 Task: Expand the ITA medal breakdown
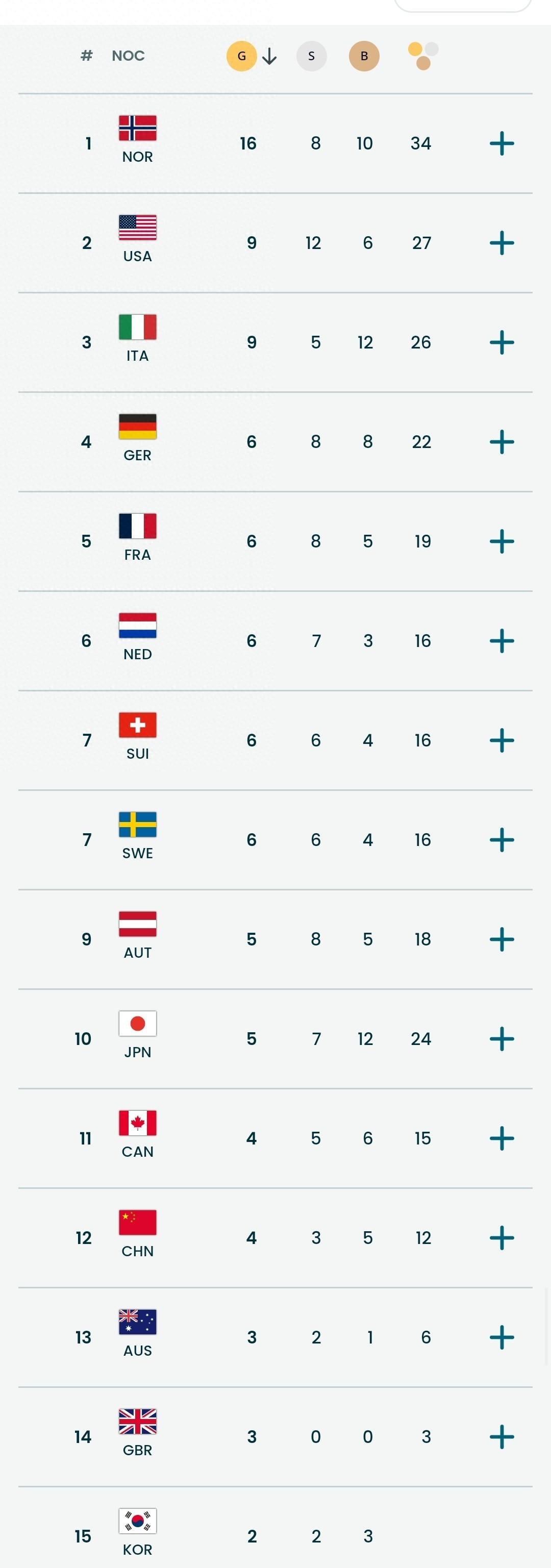click(x=502, y=342)
